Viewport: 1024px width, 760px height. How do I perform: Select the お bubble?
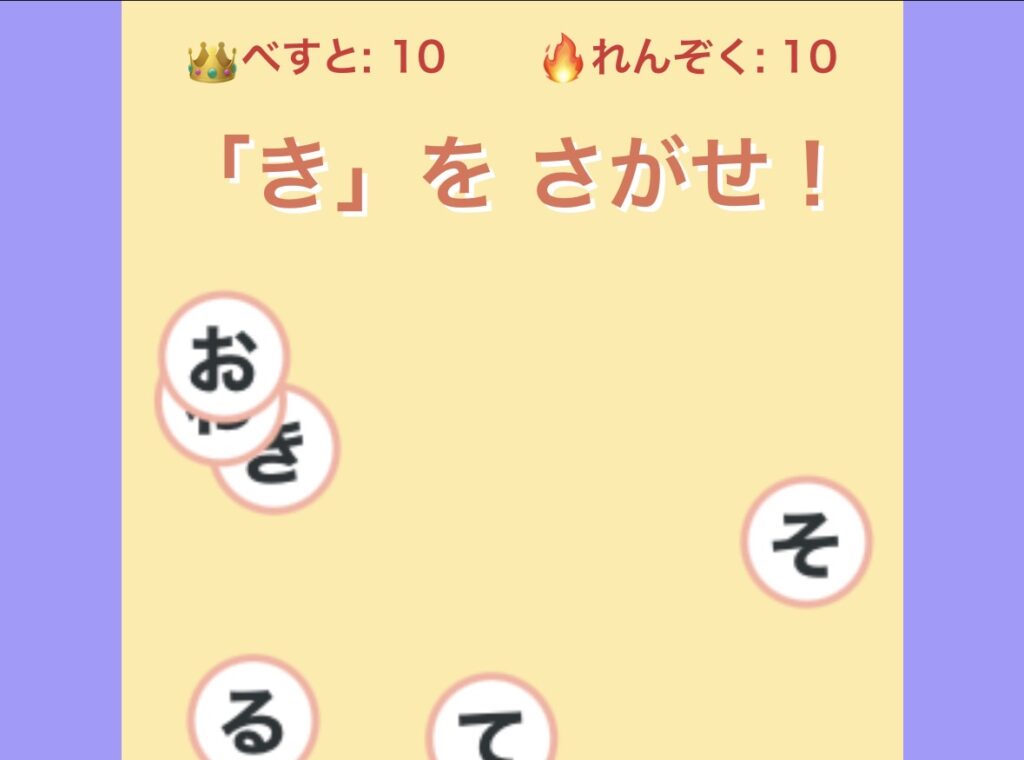click(224, 356)
